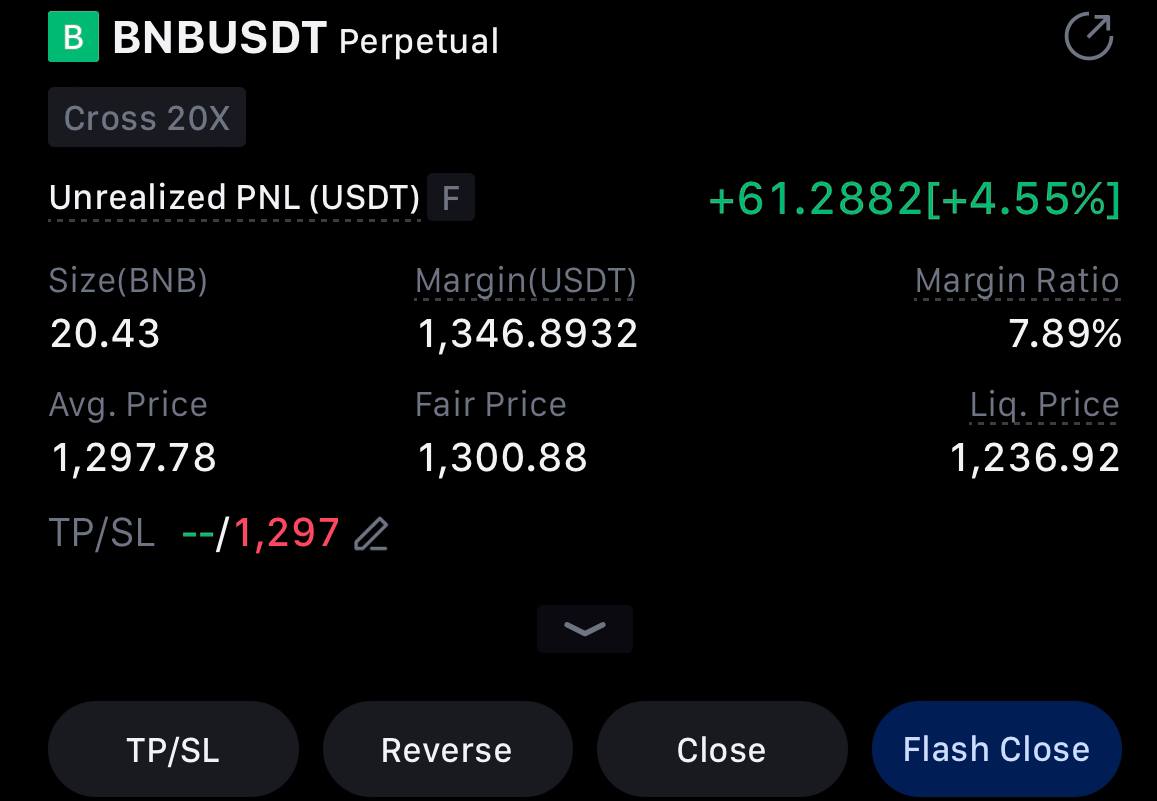Tap the Cross 20X leverage chip
Screen dimensions: 1157x801
147,118
